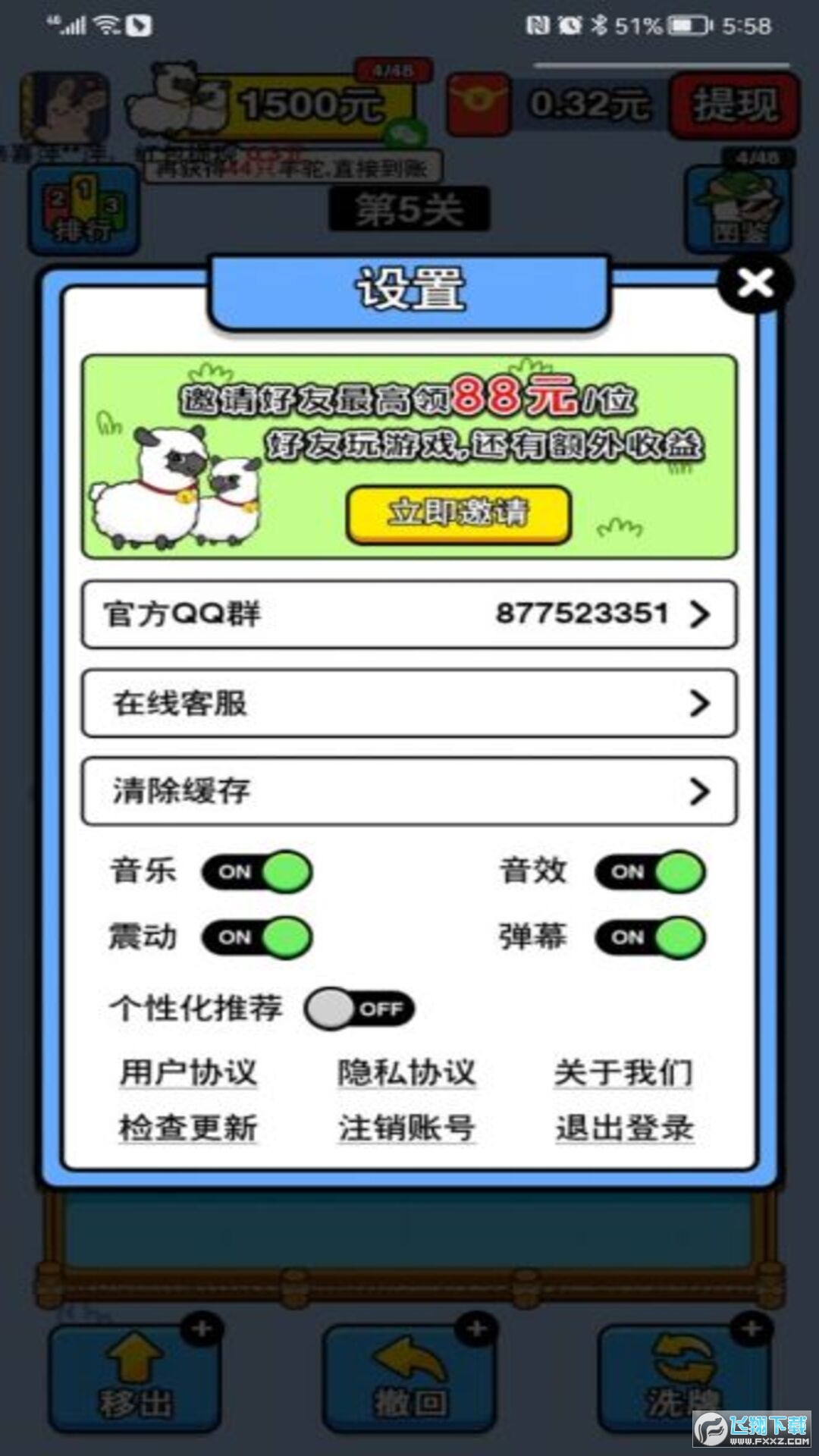819x1456 pixels.
Task: Select 注销账号 to delete account
Action: (406, 1128)
